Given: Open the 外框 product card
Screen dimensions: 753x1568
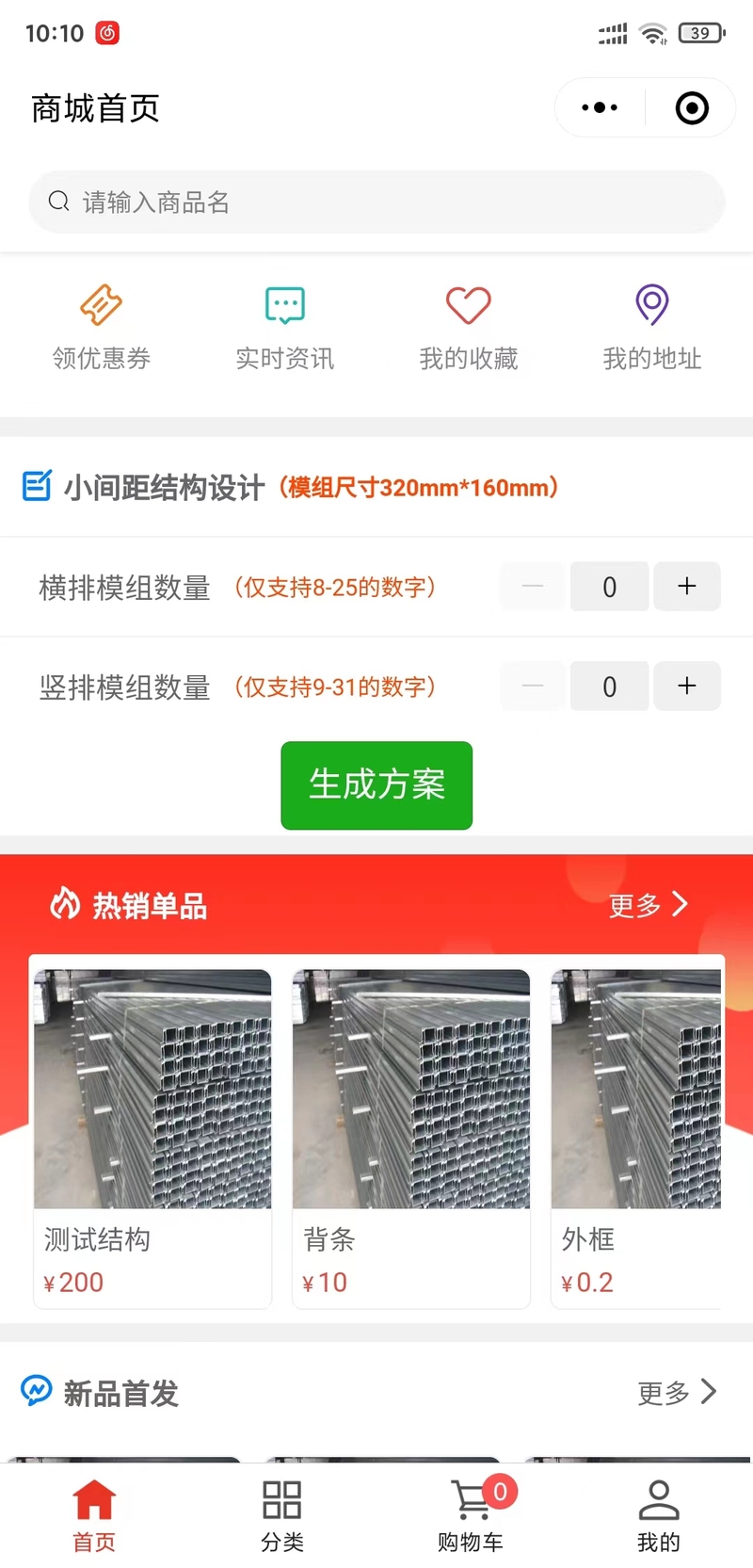Looking at the screenshot, I should pyautogui.click(x=636, y=1139).
